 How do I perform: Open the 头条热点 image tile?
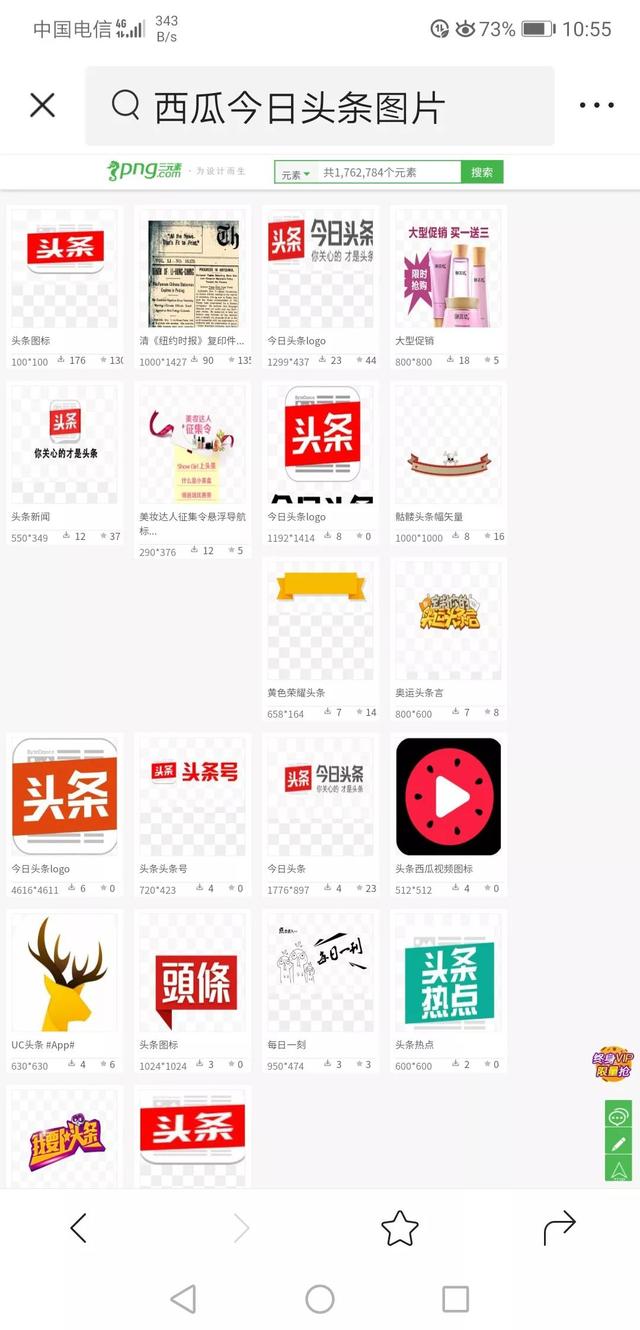click(449, 991)
